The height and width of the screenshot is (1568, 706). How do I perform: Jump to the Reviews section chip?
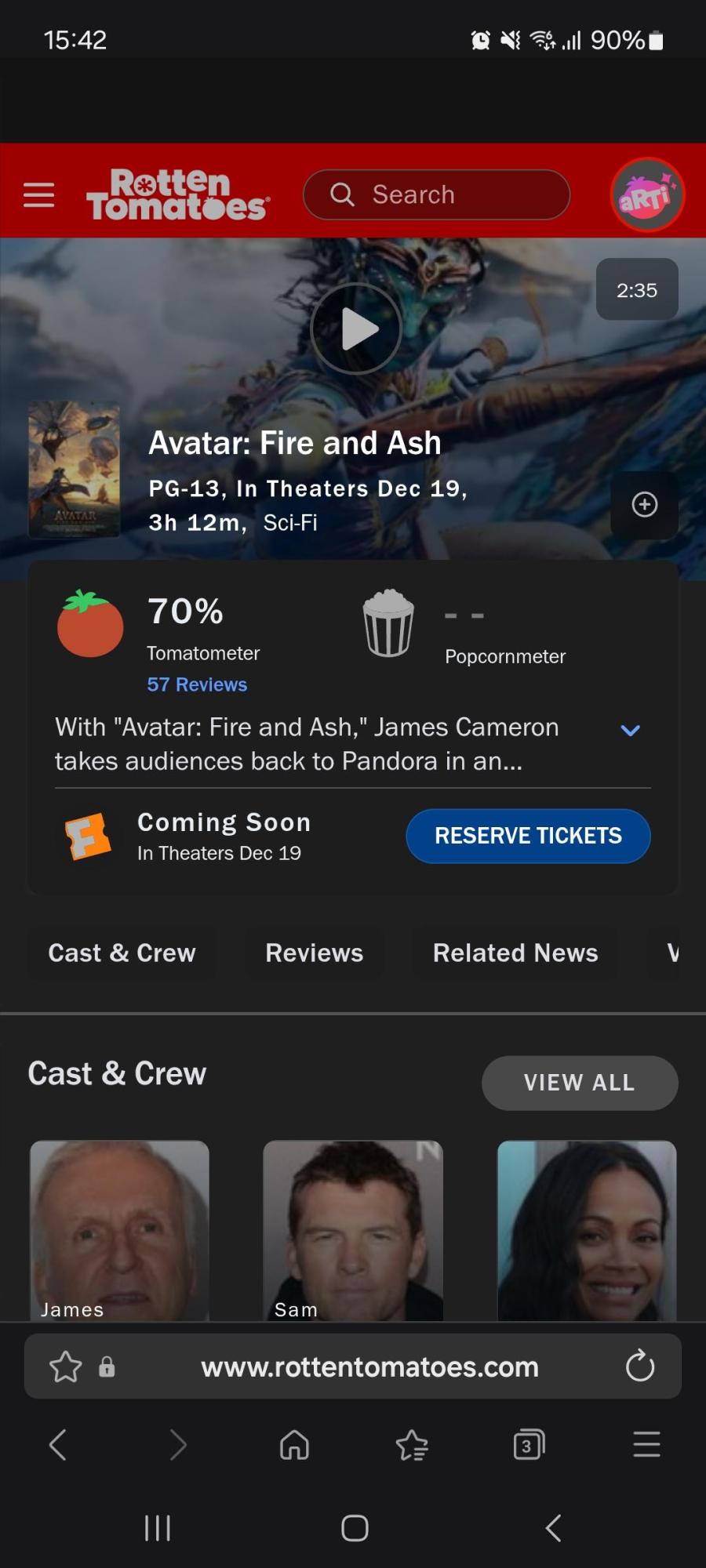pyautogui.click(x=315, y=953)
